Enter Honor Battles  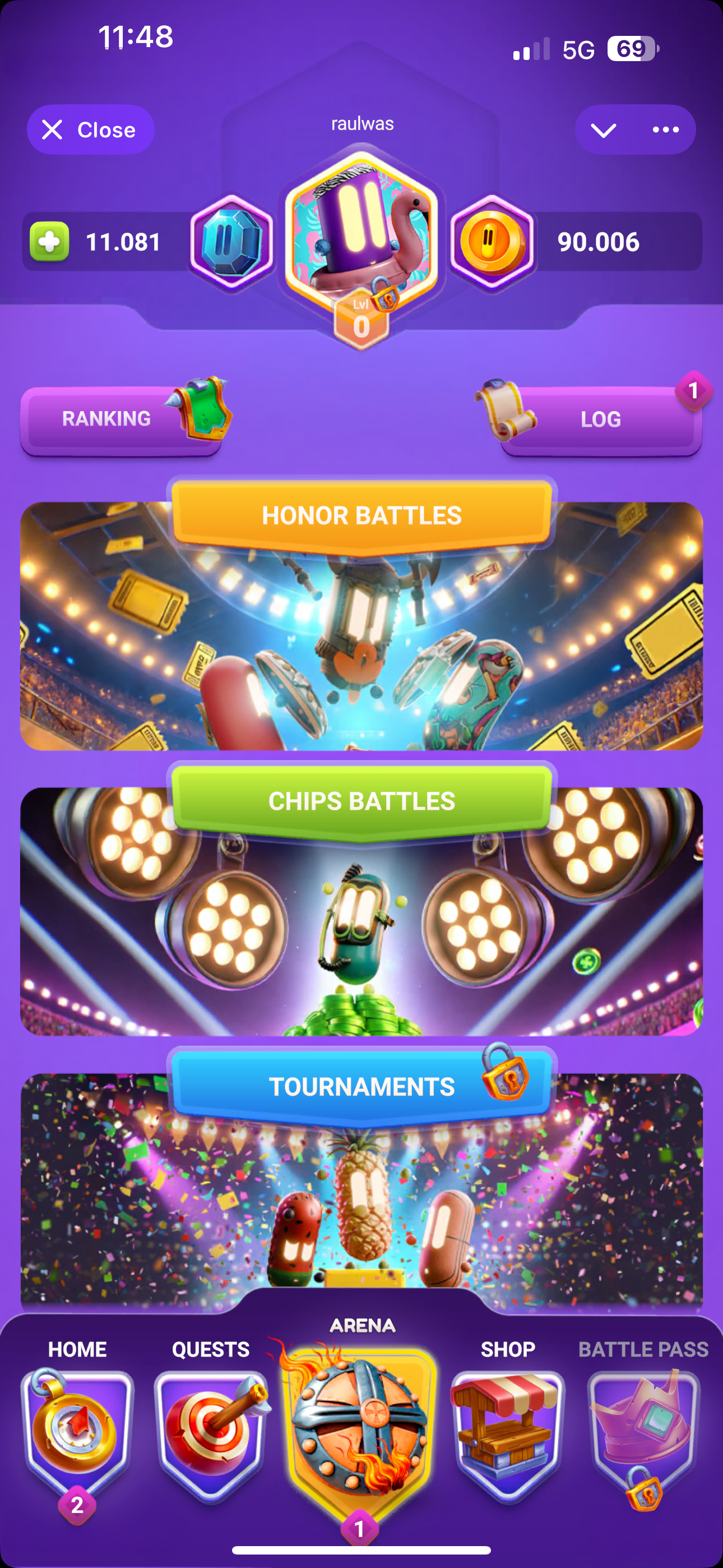361,627
